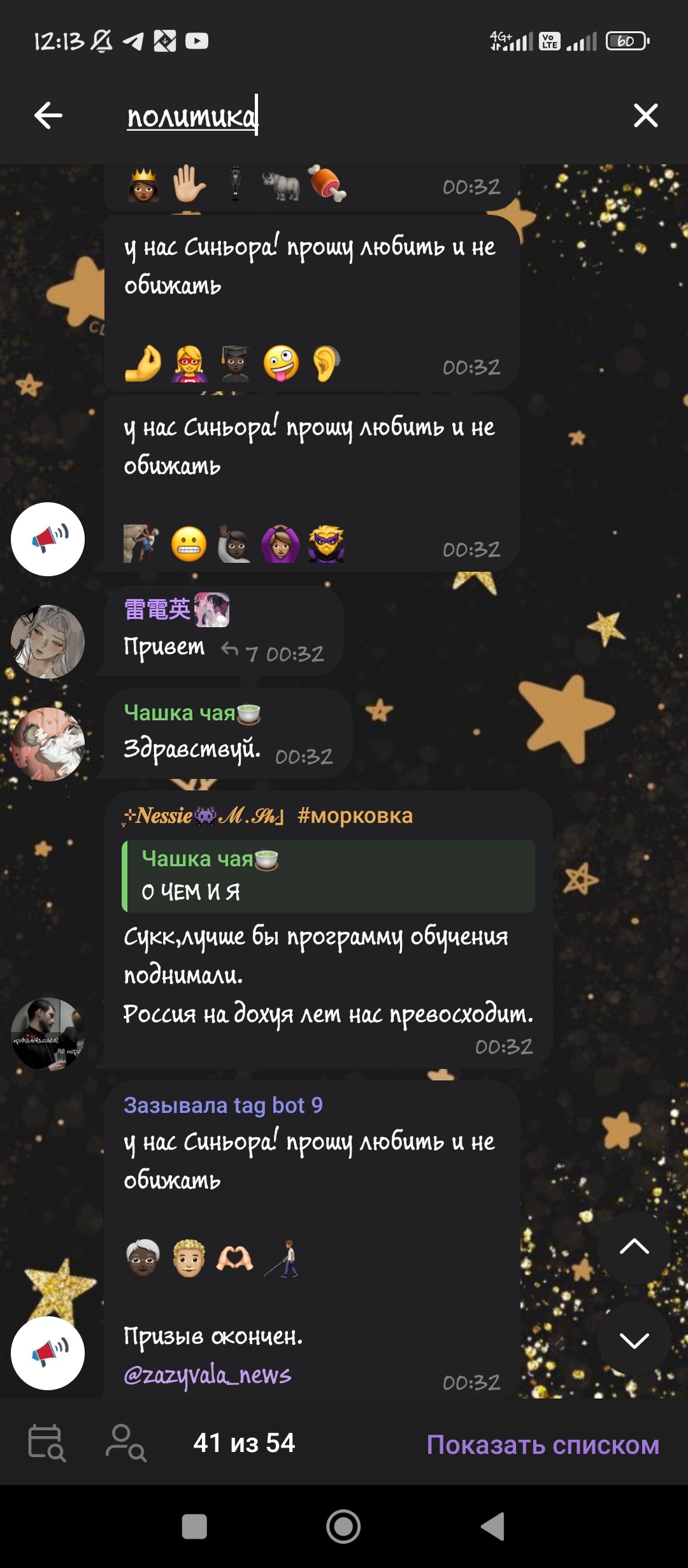Open recent apps with square button
Image resolution: width=688 pixels, height=1568 pixels.
pos(194,1527)
